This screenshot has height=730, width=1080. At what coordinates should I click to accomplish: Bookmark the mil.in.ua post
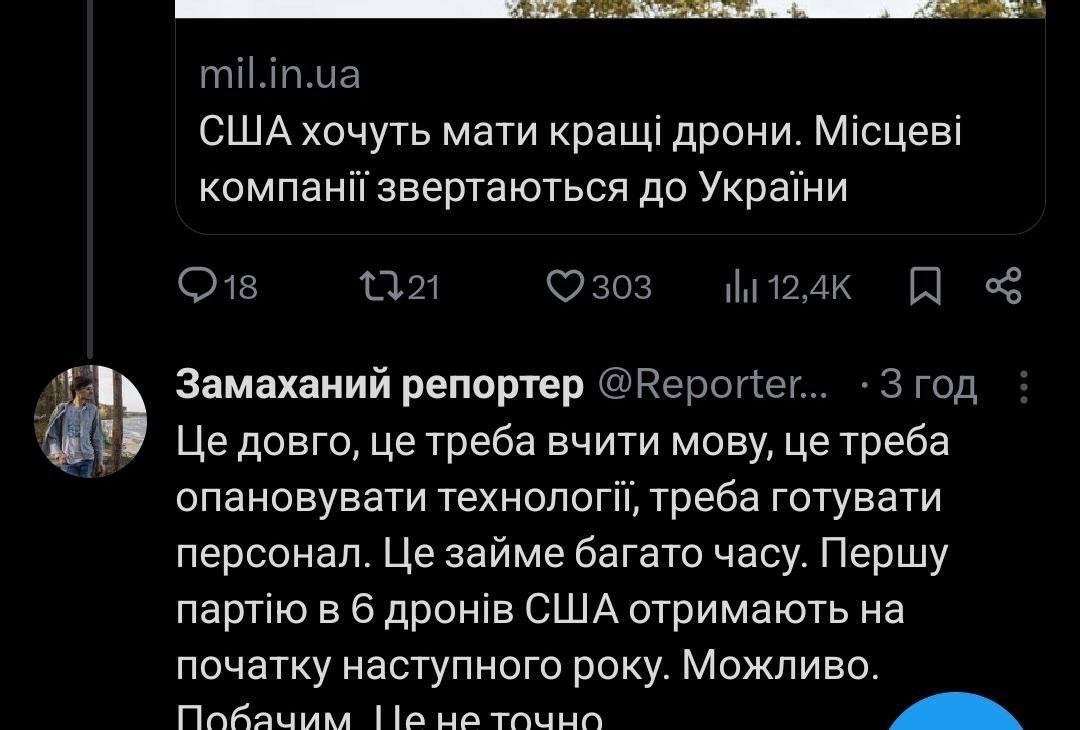pos(926,287)
